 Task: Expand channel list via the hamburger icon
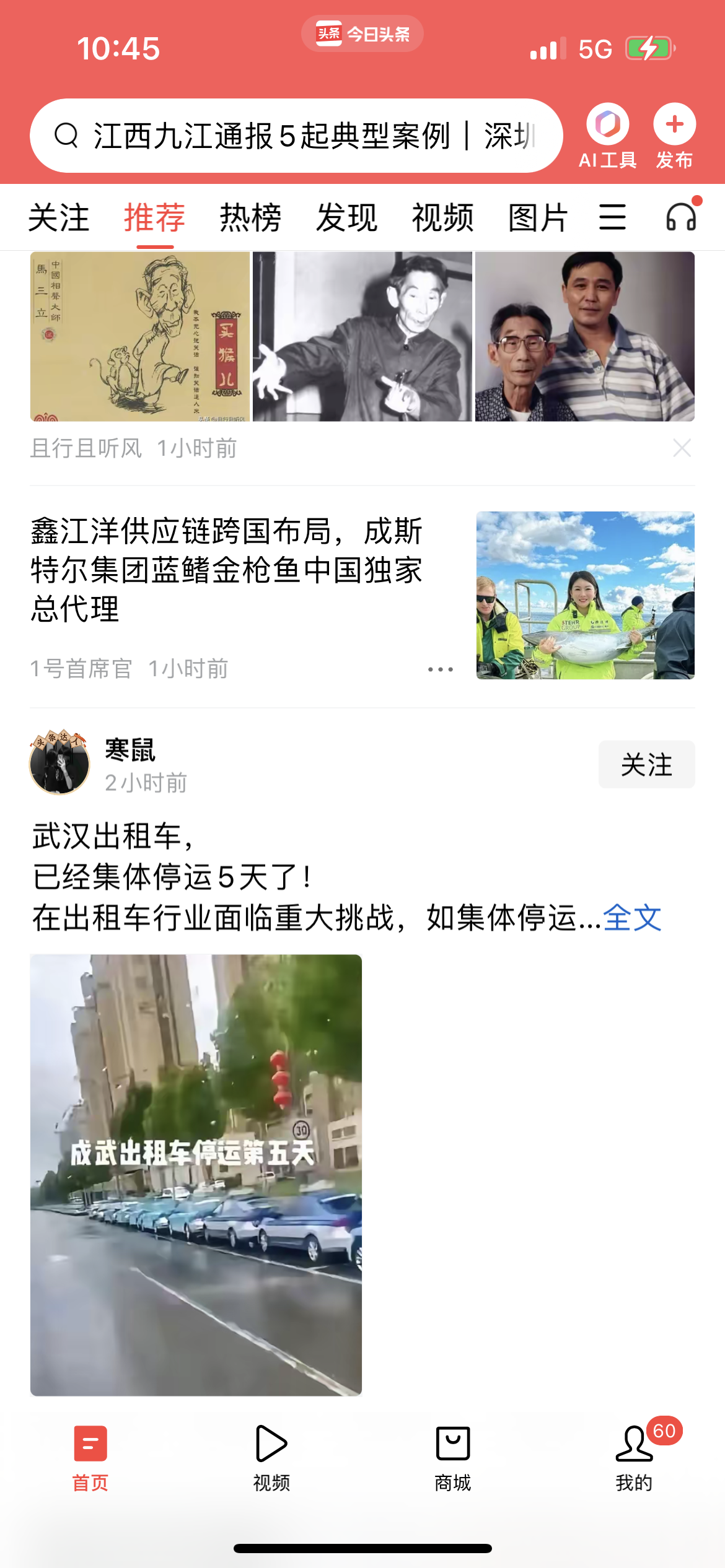point(613,217)
